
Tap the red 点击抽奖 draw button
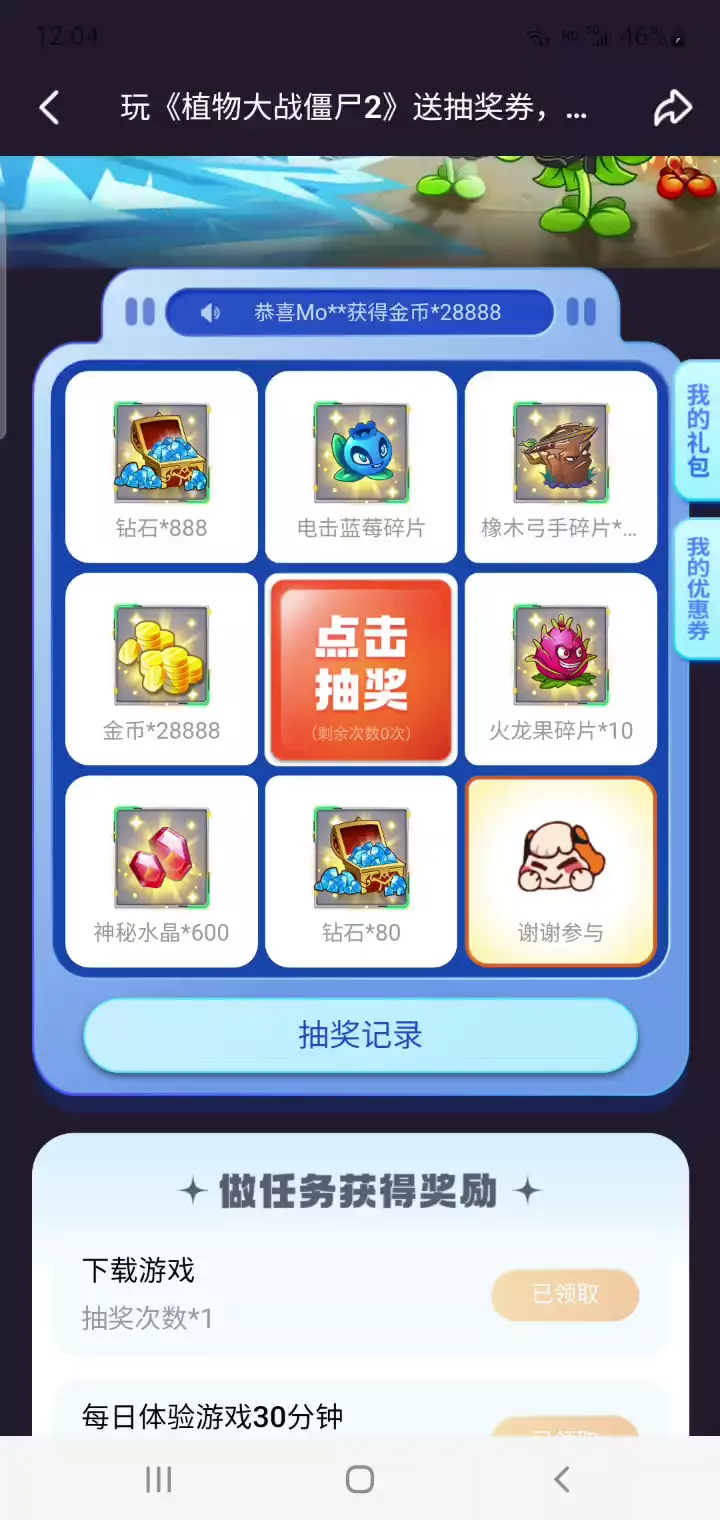click(361, 669)
